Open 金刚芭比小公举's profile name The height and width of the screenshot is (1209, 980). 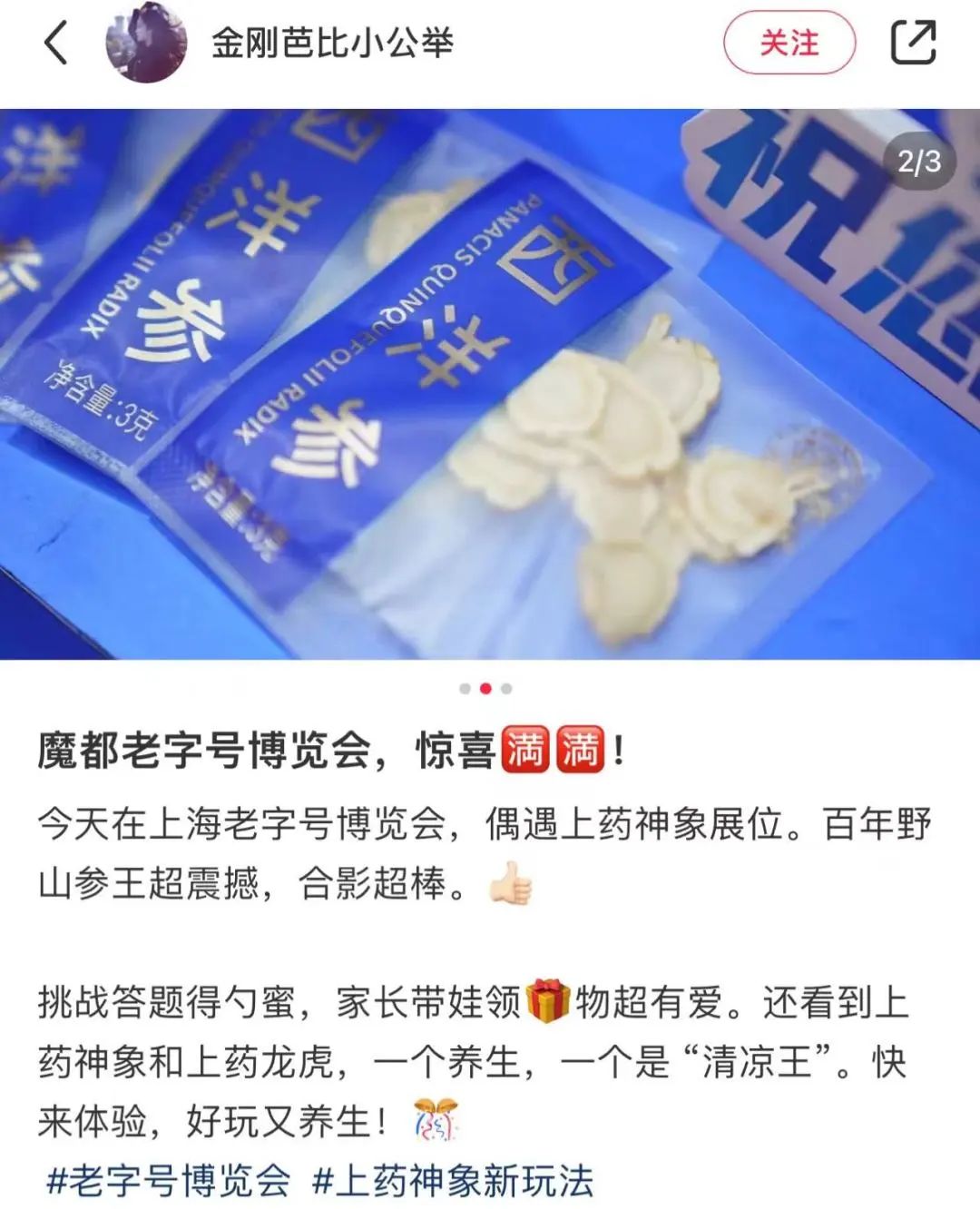[332, 43]
